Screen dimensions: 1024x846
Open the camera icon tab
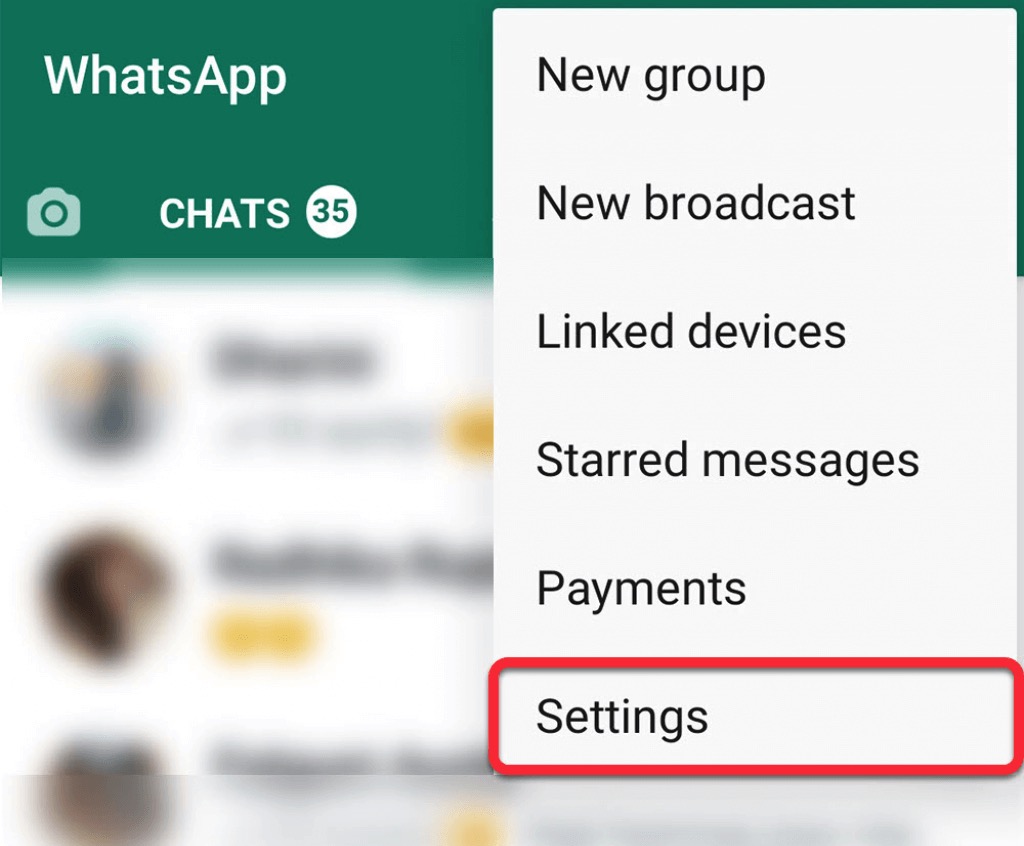tap(54, 213)
